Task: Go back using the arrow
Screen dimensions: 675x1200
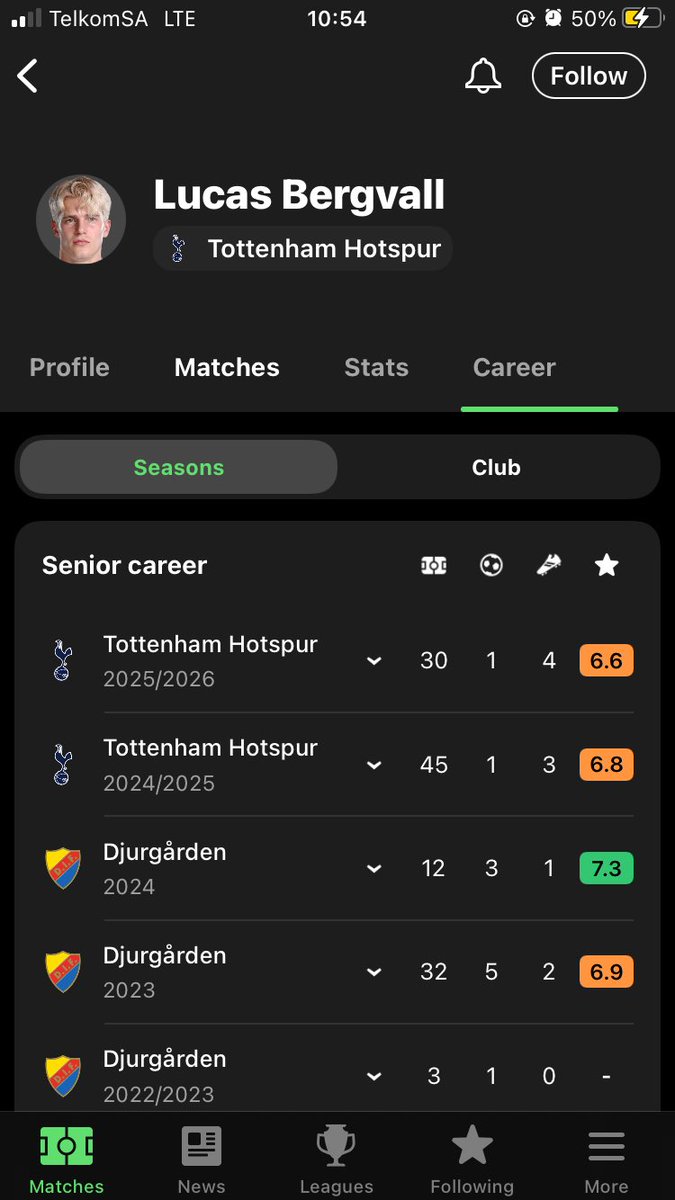Action: (x=28, y=76)
